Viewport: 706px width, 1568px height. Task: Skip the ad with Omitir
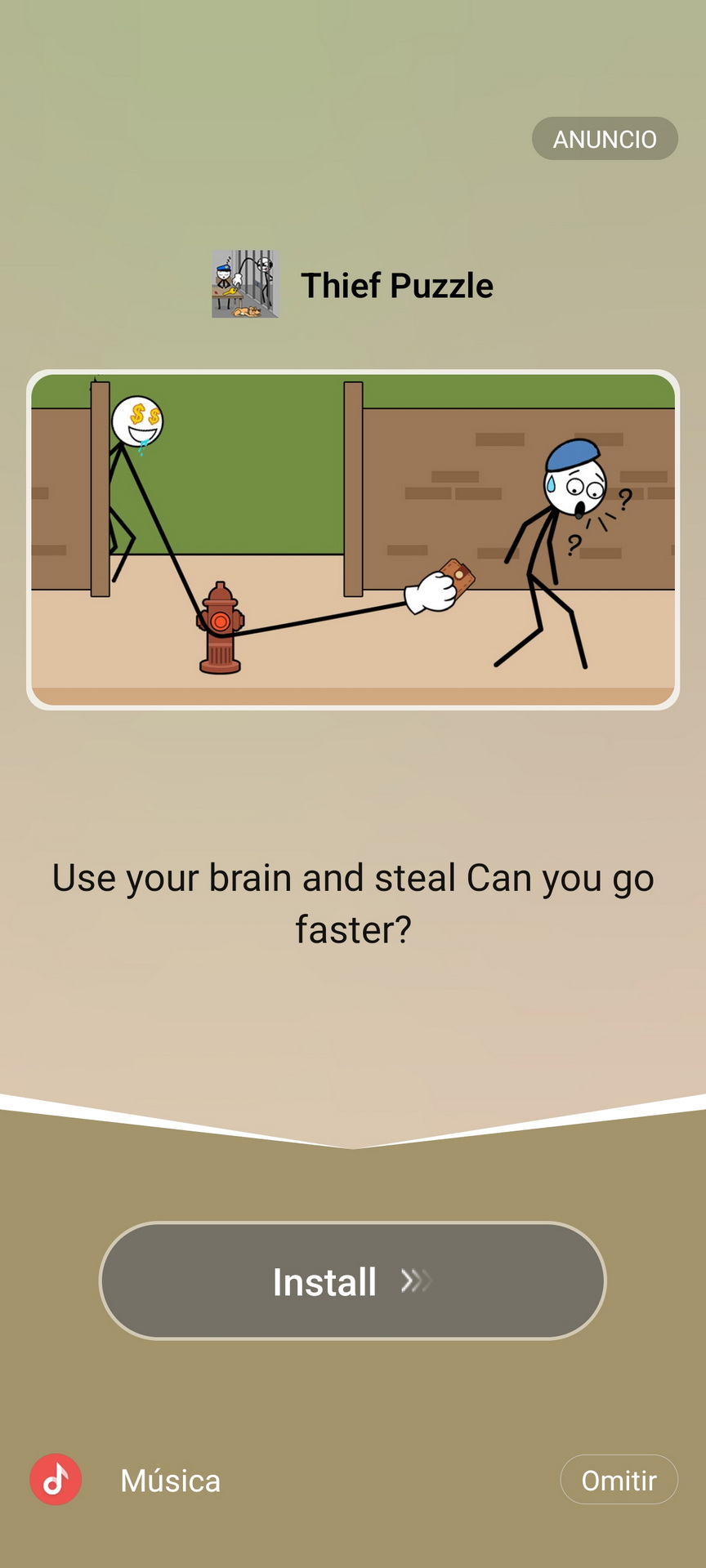pyautogui.click(x=619, y=1480)
